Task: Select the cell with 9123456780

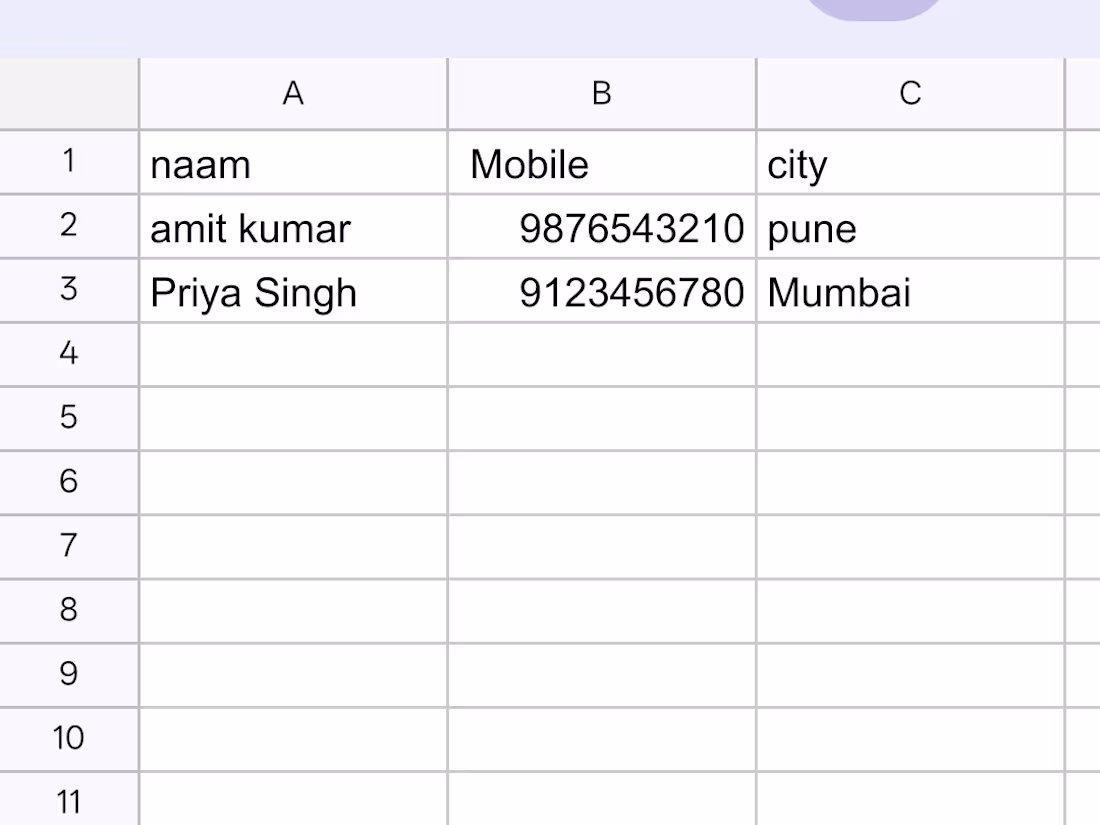Action: point(602,290)
